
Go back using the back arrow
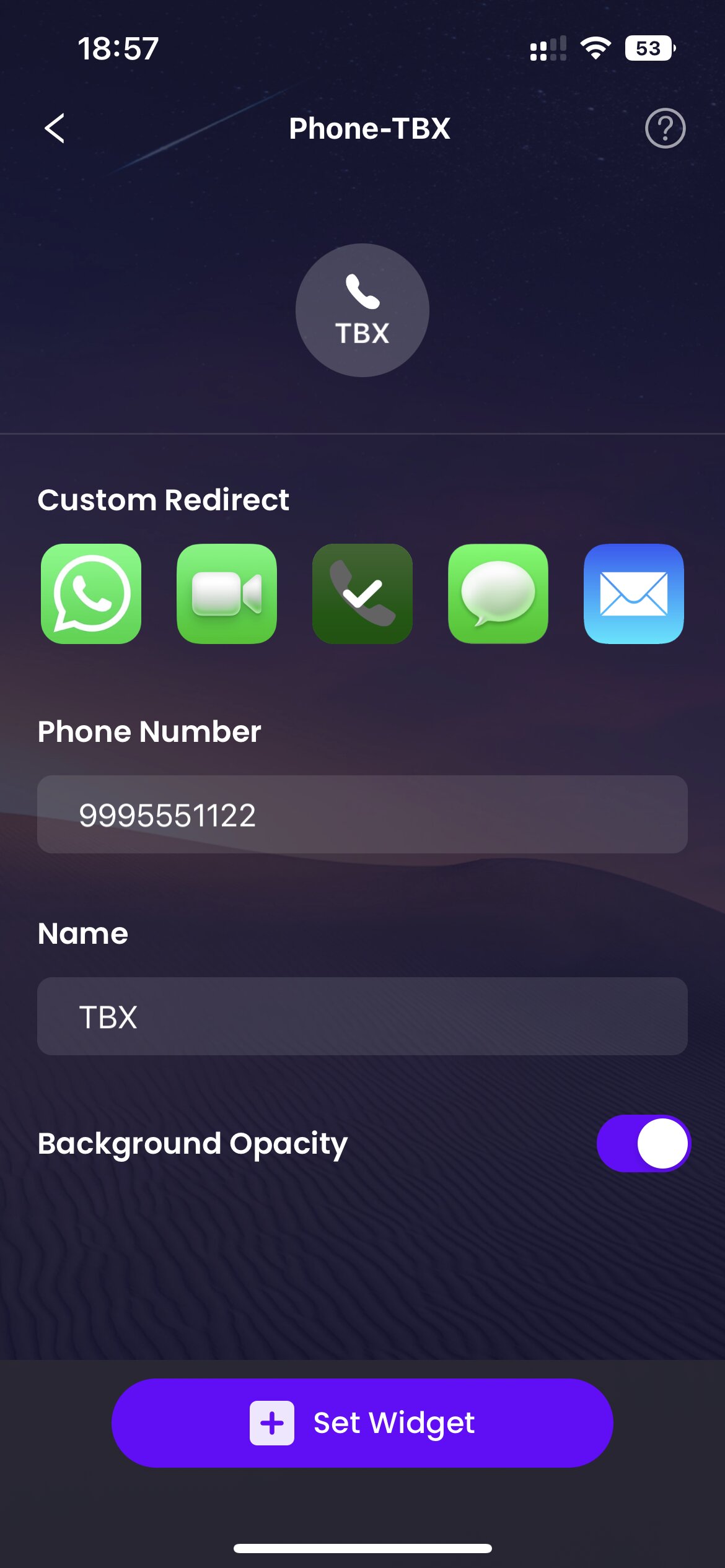(x=55, y=128)
